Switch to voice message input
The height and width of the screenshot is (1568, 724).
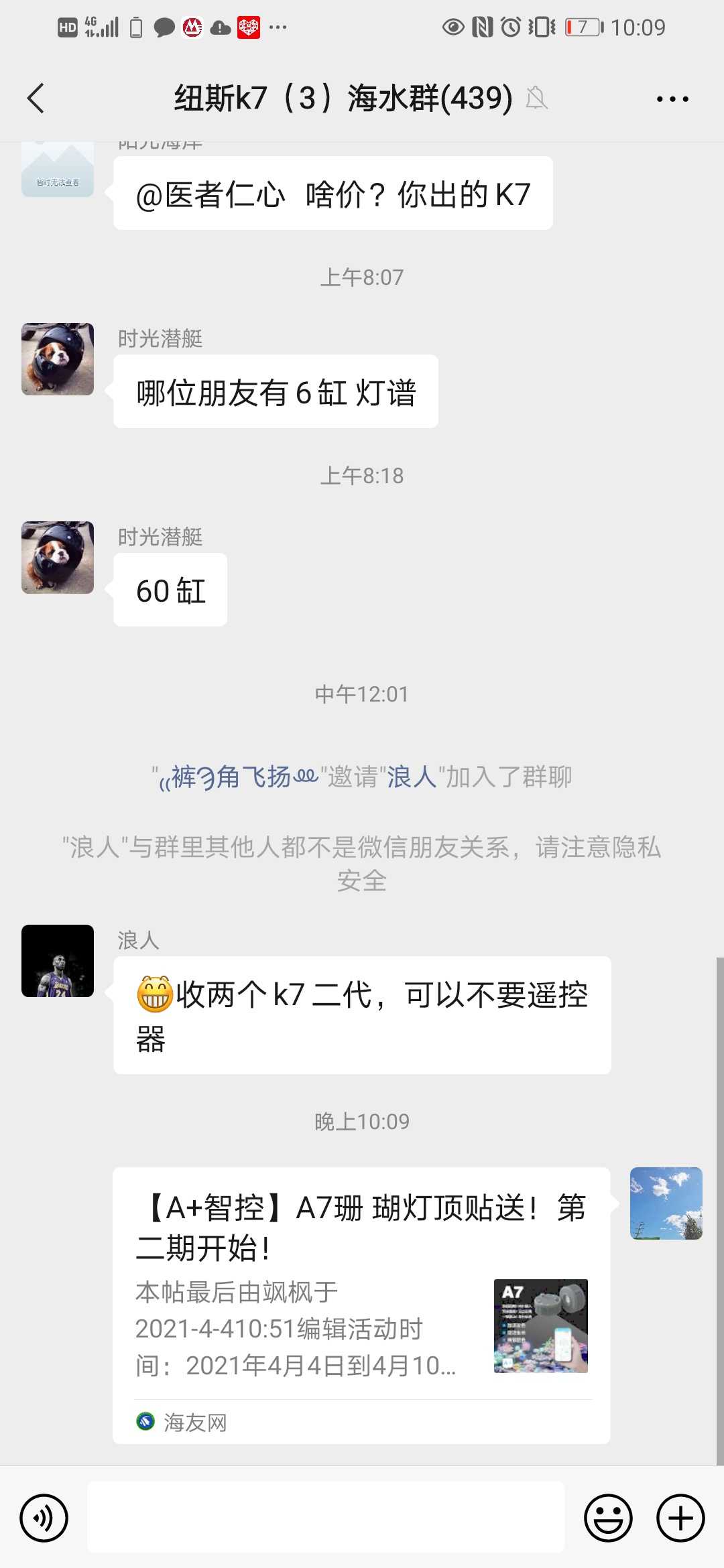[x=44, y=1517]
